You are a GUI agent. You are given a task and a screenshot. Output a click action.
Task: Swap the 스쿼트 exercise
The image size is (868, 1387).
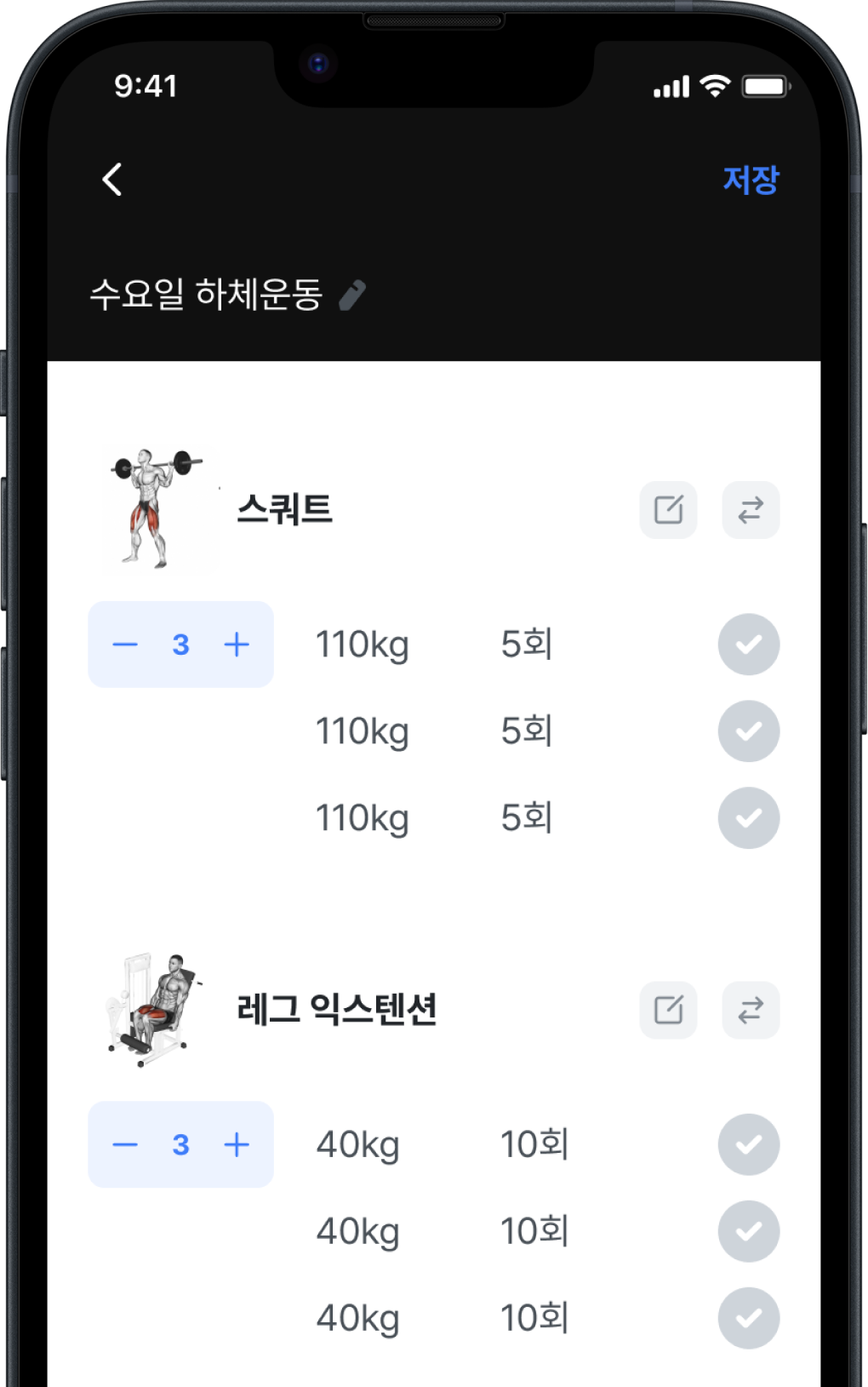click(x=751, y=510)
